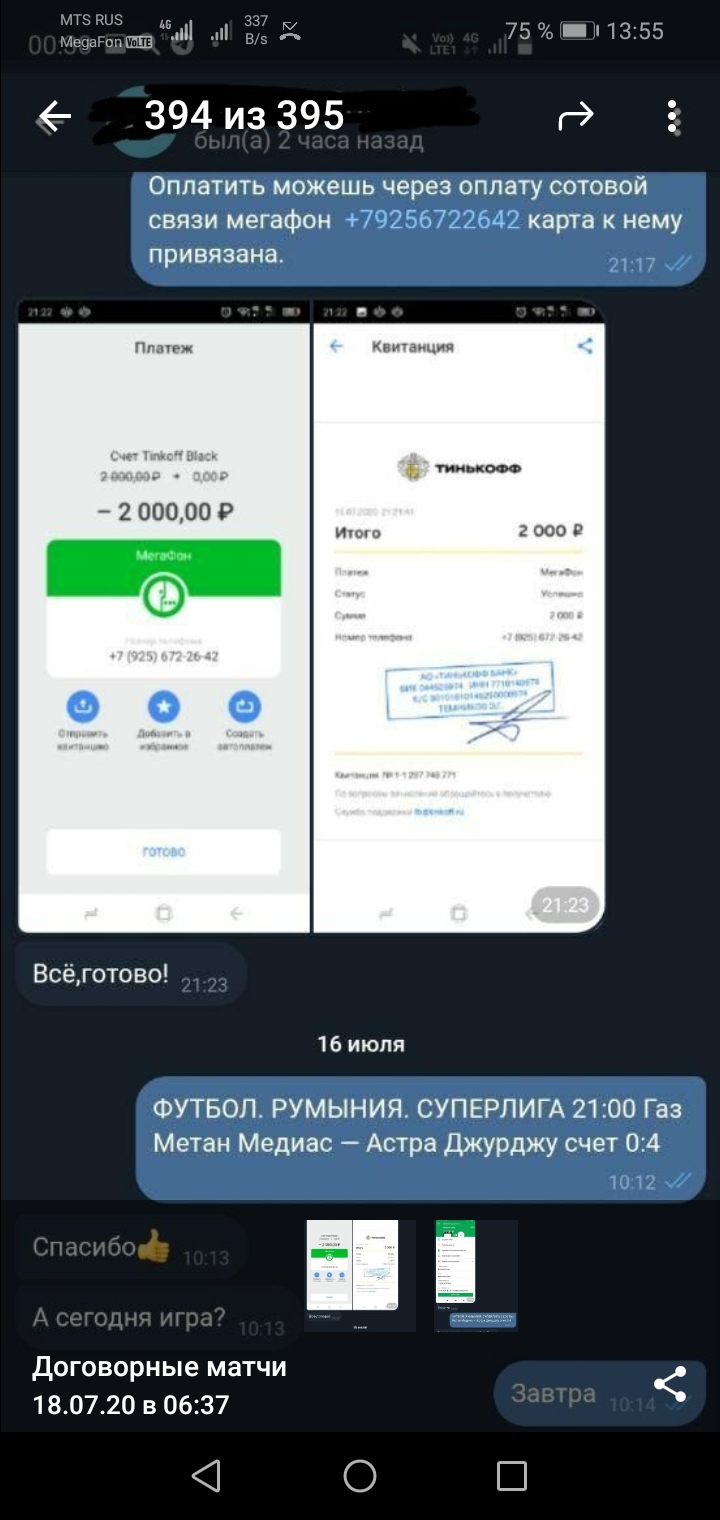Open the three-dot overflow menu
Screen dimensions: 720x1520
point(674,118)
